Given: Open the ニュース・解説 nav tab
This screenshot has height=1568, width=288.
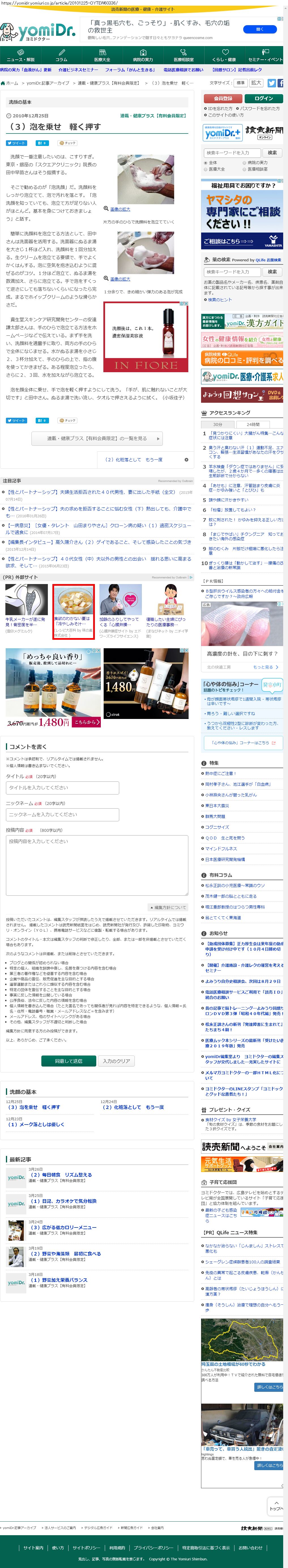Looking at the screenshot, I should pyautogui.click(x=21, y=55).
